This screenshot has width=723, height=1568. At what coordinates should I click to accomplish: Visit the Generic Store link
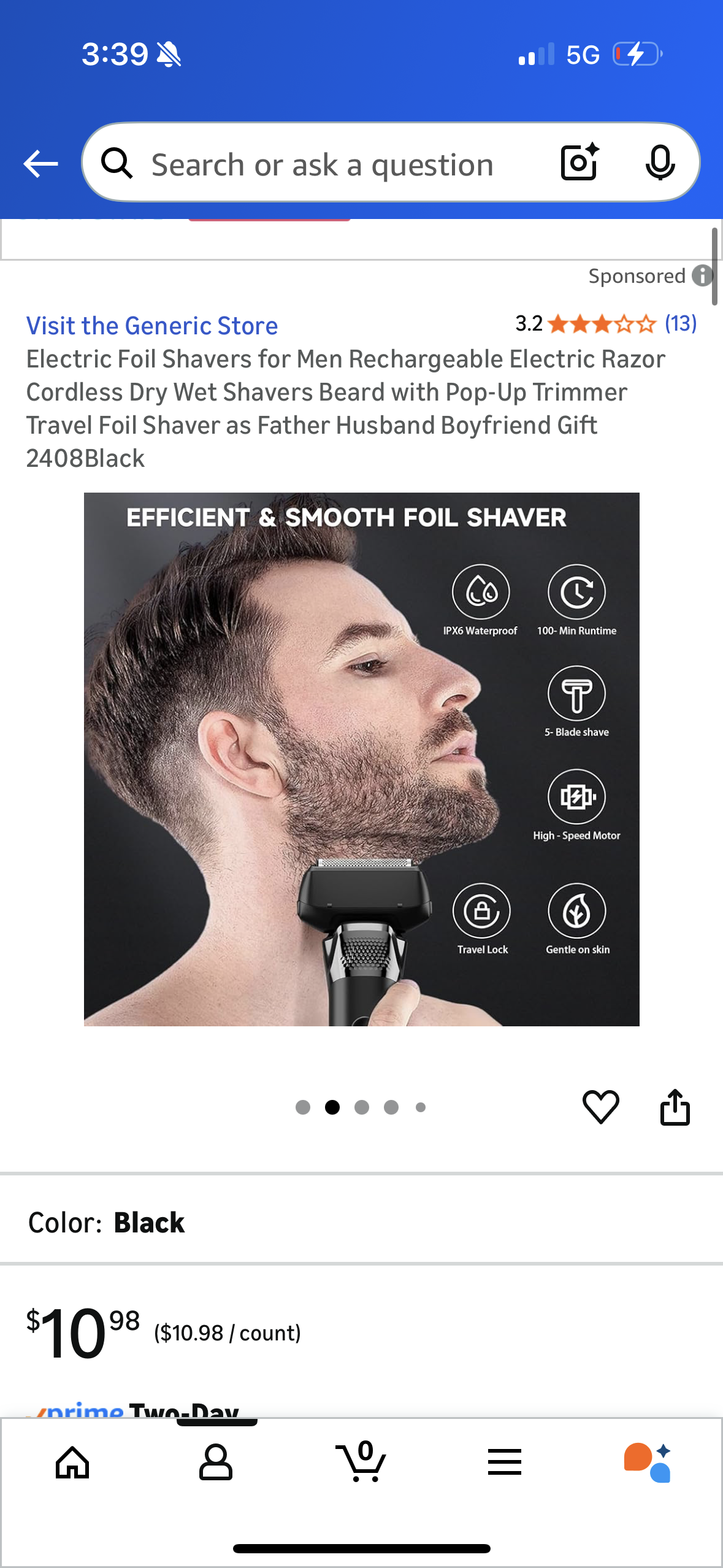pyautogui.click(x=152, y=326)
